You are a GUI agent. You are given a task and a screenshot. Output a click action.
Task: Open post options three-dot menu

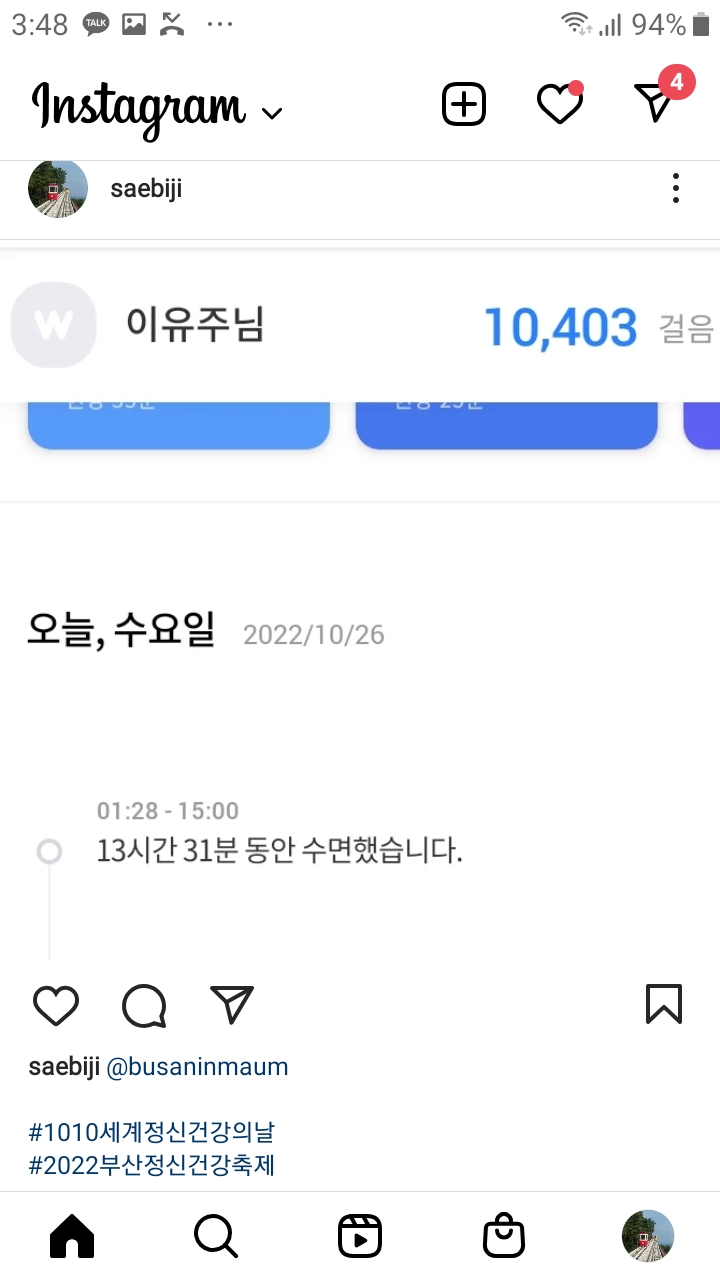coord(676,188)
